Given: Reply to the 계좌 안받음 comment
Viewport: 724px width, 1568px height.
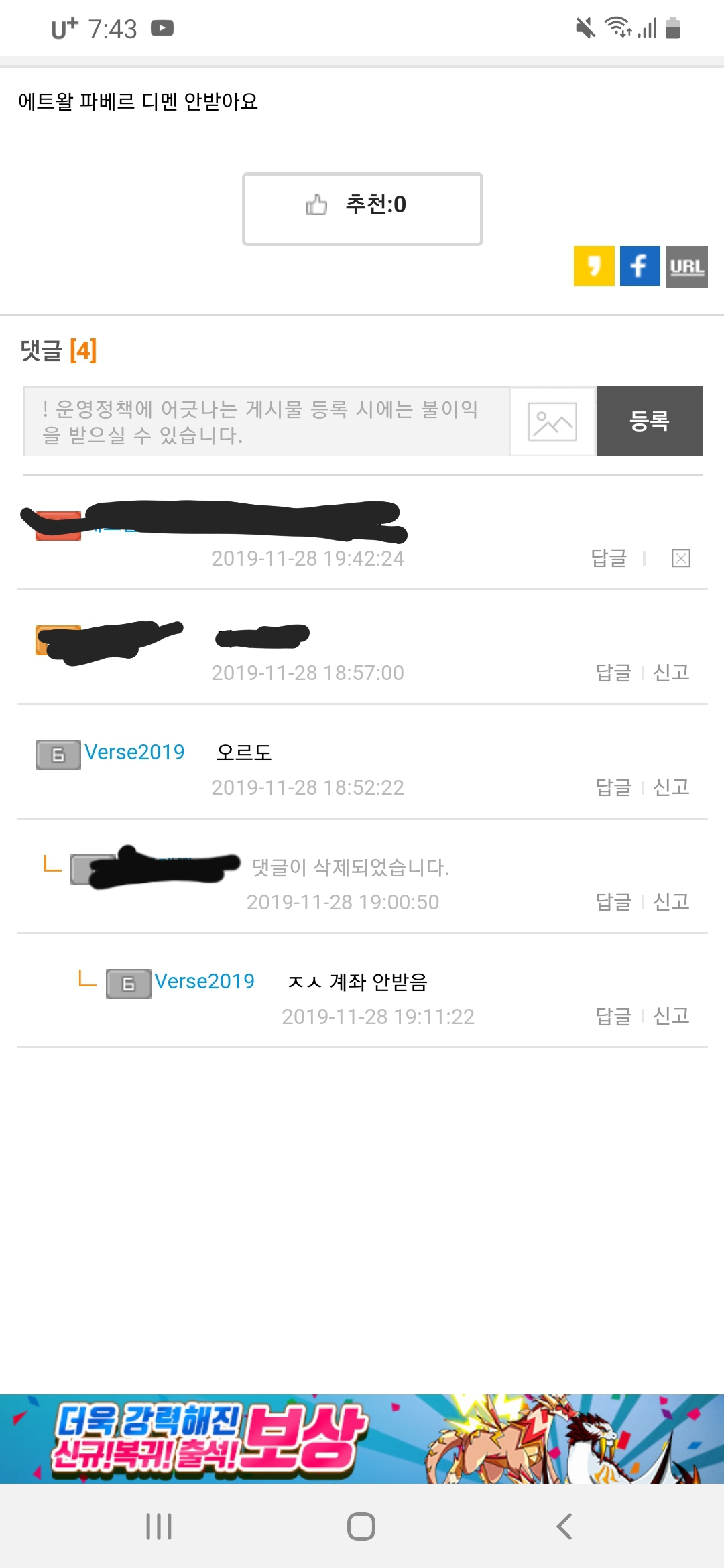Looking at the screenshot, I should click(x=613, y=1016).
